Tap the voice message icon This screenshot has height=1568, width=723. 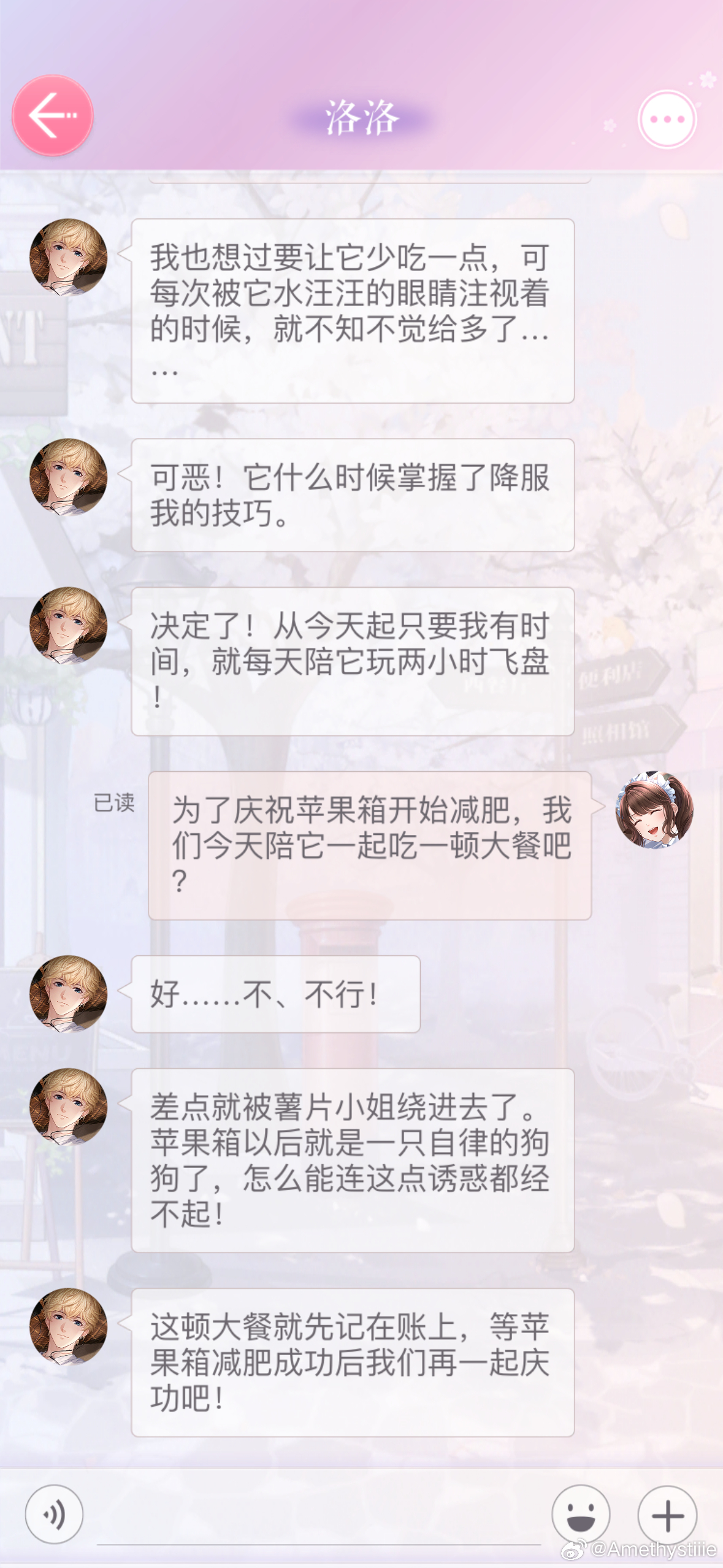click(x=54, y=1514)
